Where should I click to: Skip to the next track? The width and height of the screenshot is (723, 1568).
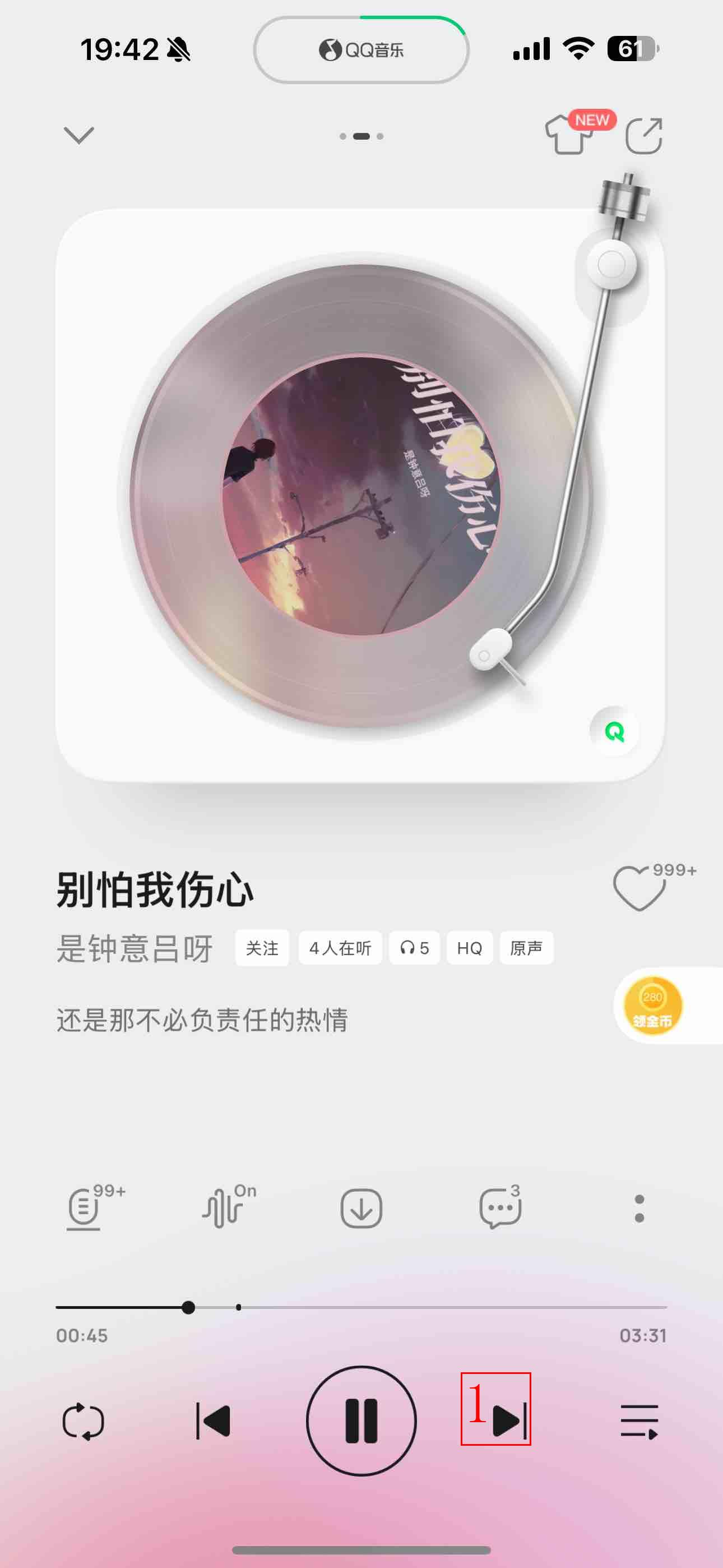pyautogui.click(x=509, y=1421)
